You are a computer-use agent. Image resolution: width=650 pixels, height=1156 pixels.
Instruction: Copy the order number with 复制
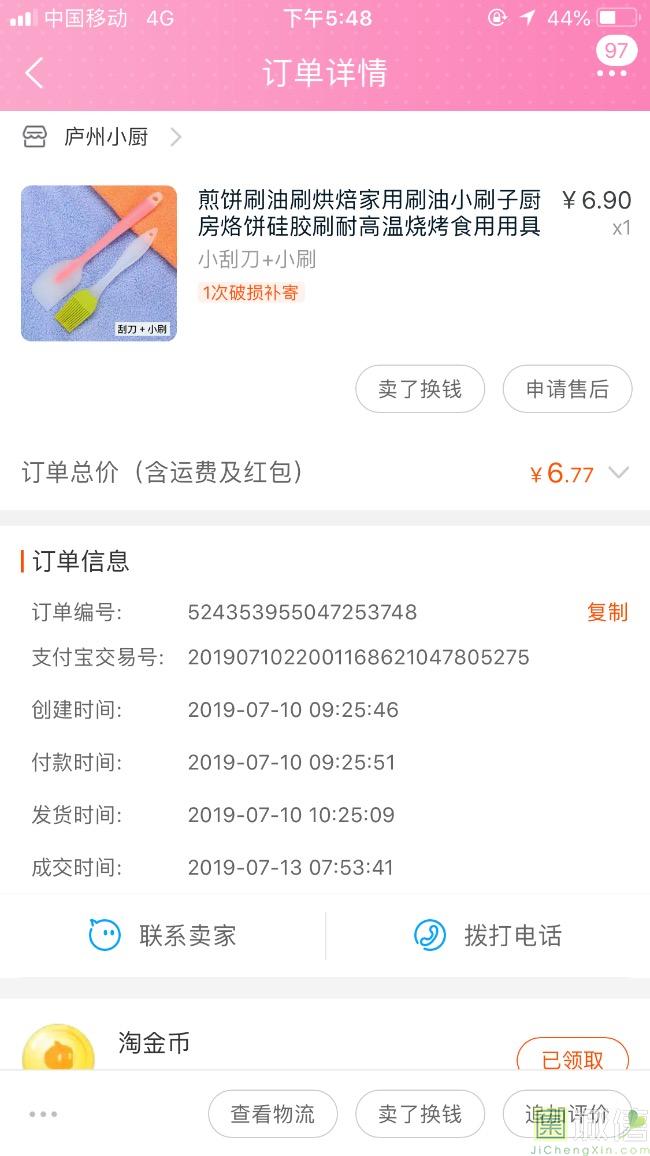(x=607, y=612)
